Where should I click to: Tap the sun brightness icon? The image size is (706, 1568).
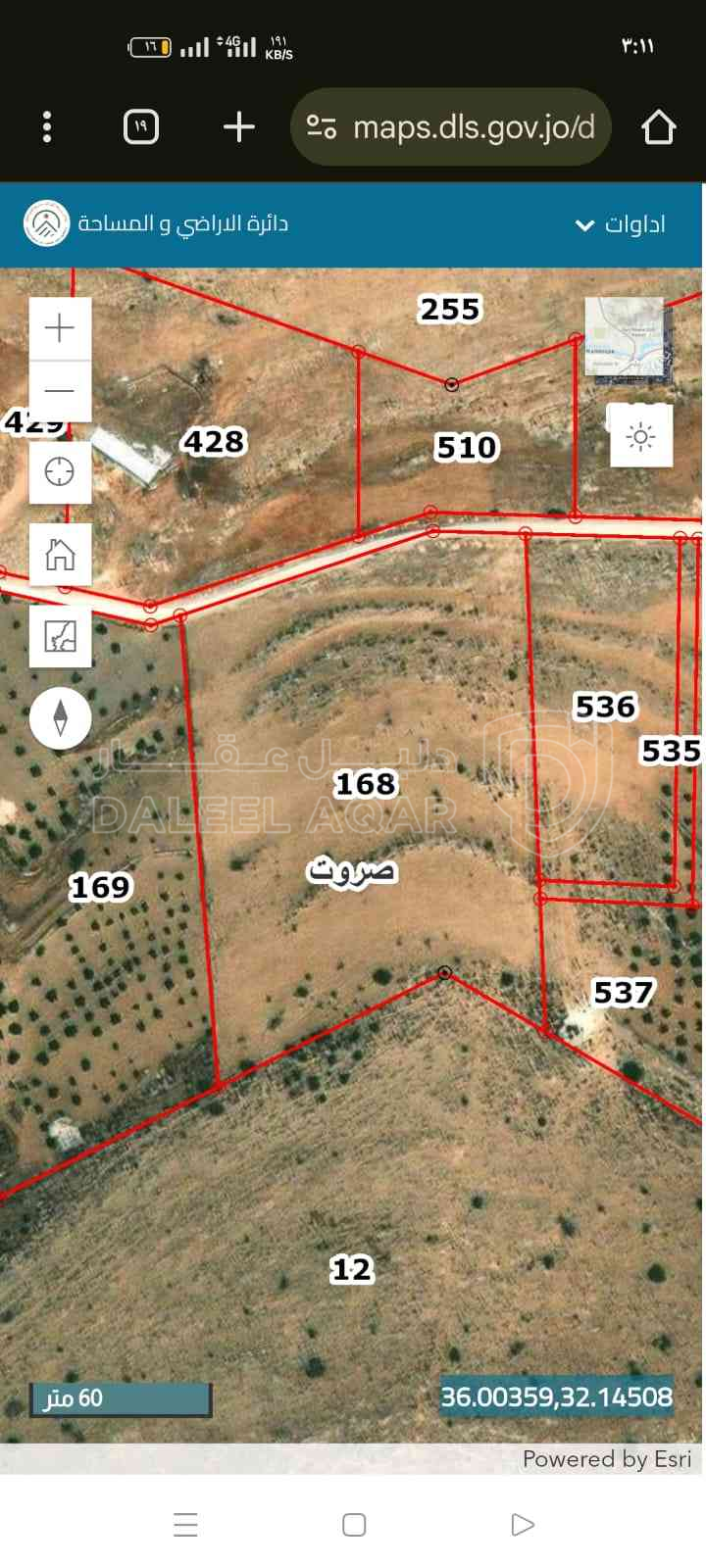click(x=641, y=437)
